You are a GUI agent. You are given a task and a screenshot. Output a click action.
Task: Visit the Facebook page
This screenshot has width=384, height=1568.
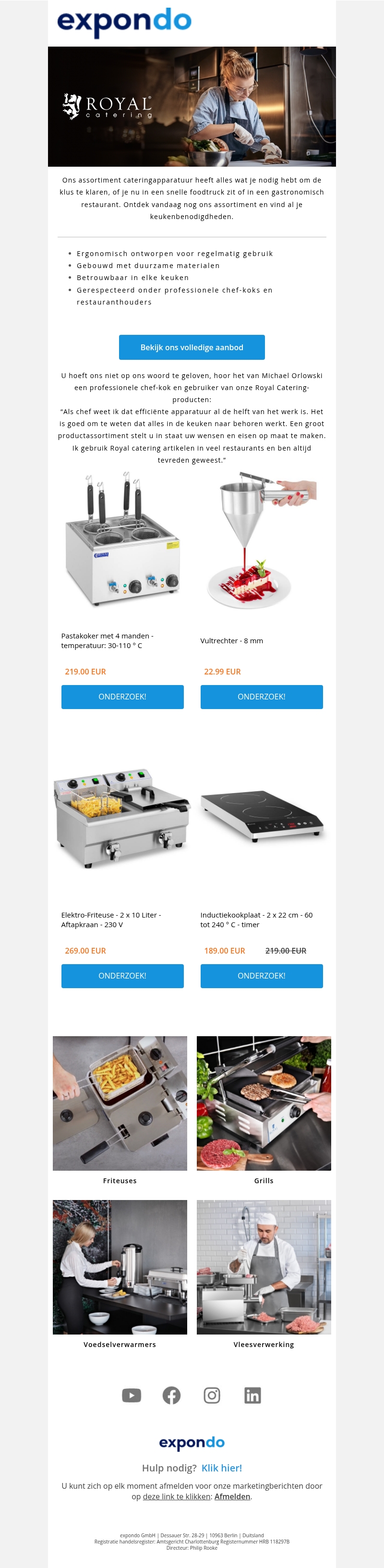tap(172, 1395)
